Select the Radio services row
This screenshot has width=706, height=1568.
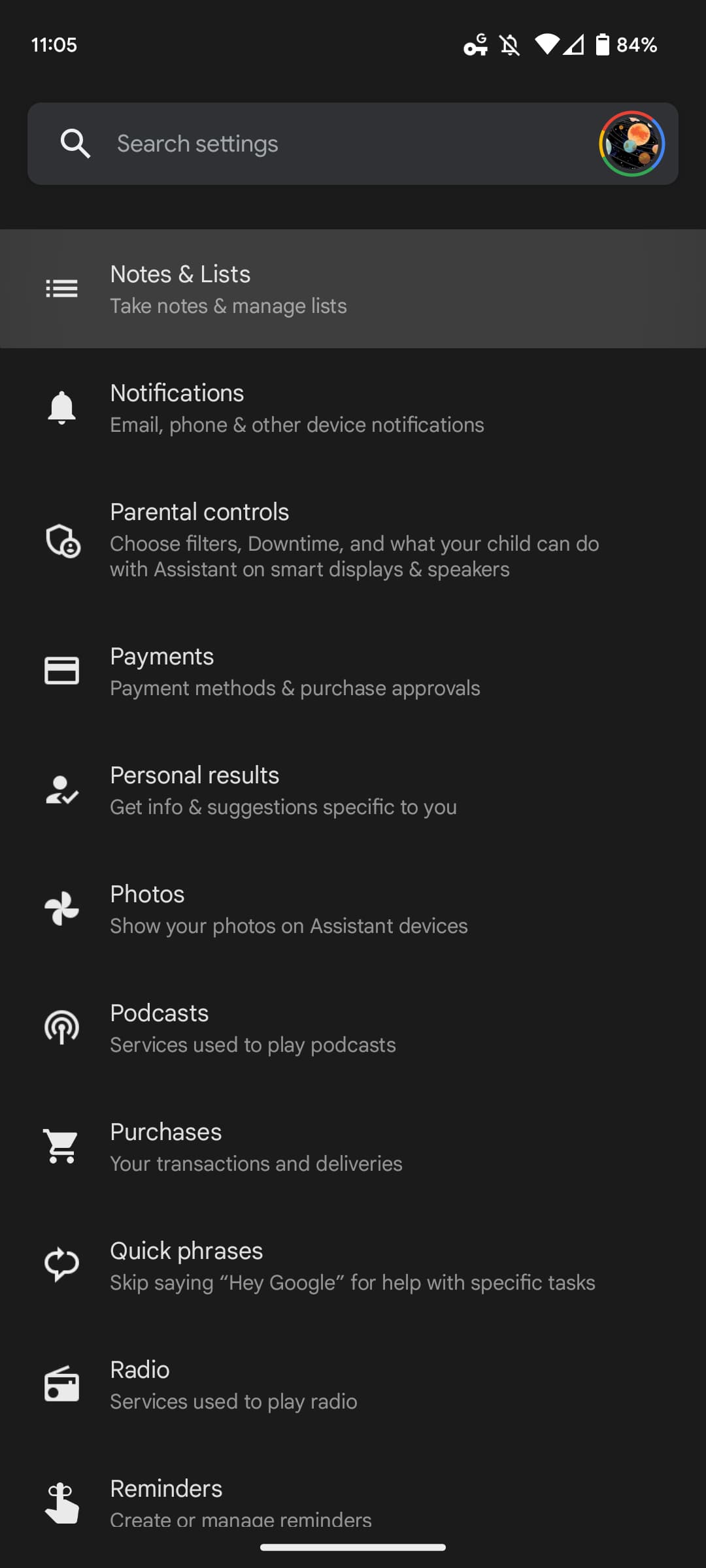point(353,1384)
